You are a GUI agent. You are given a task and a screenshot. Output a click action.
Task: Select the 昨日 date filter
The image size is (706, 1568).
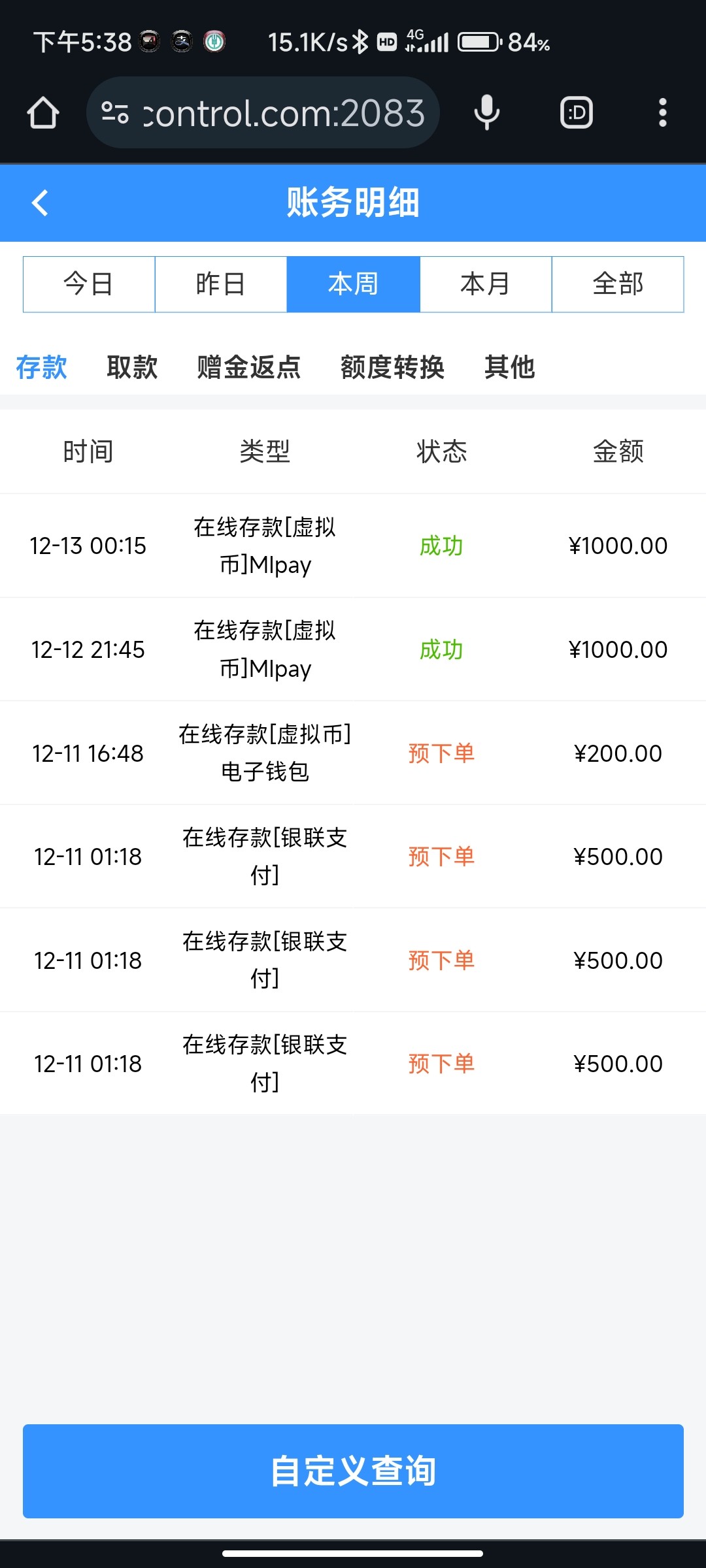[x=221, y=284]
